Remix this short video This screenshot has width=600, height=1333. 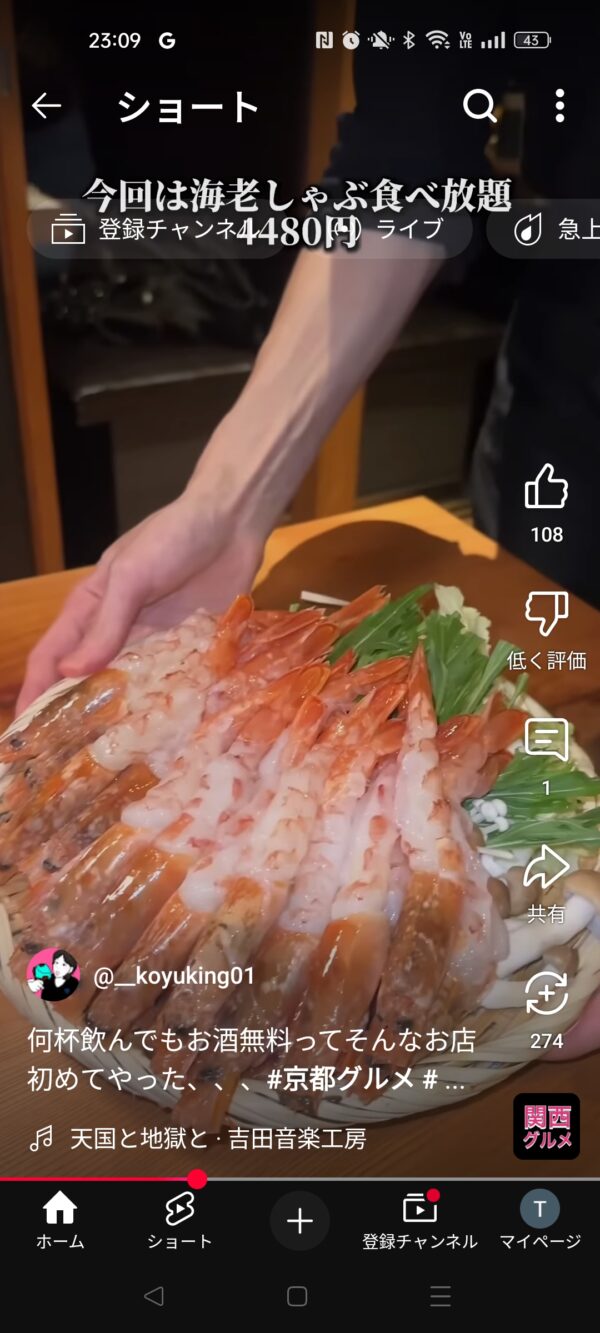click(x=546, y=995)
